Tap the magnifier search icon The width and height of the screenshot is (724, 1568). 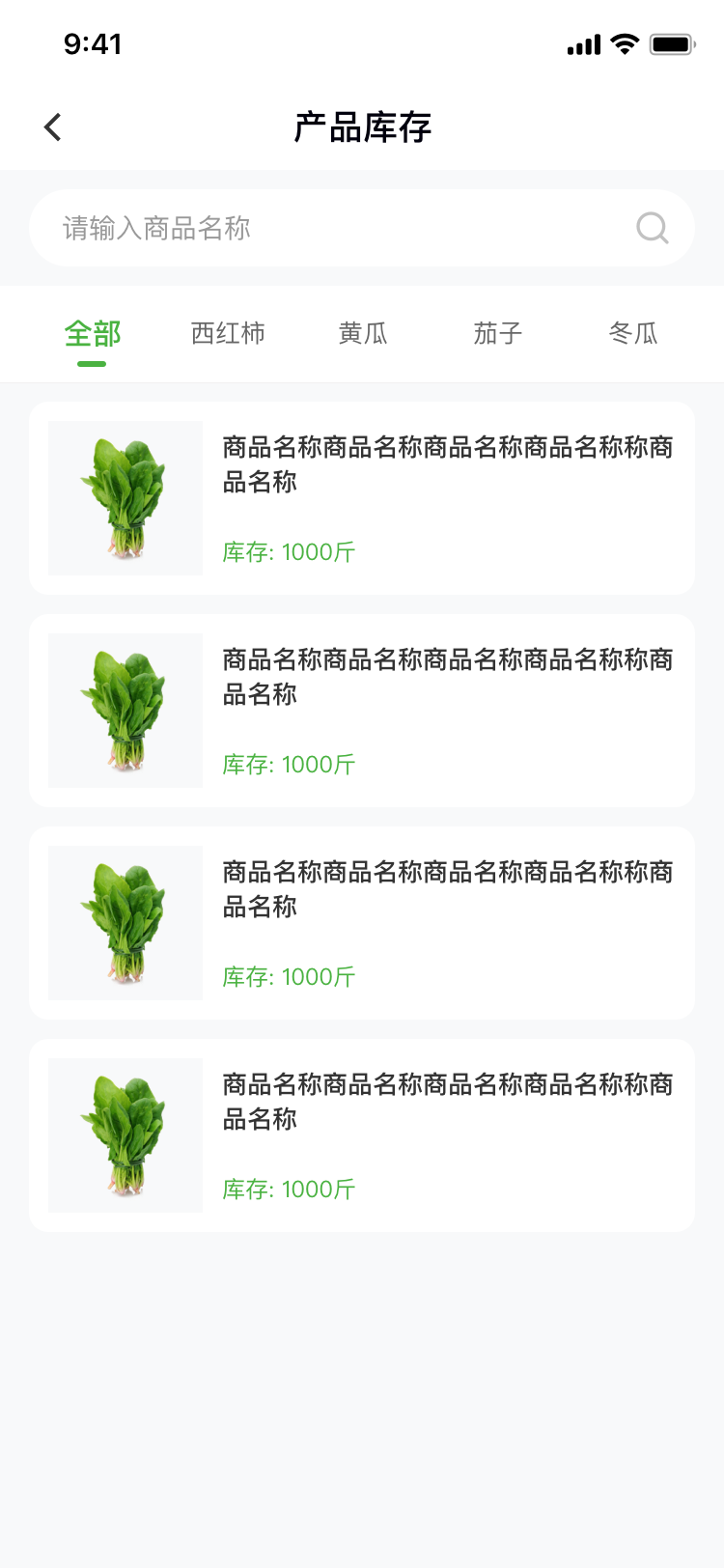click(653, 228)
